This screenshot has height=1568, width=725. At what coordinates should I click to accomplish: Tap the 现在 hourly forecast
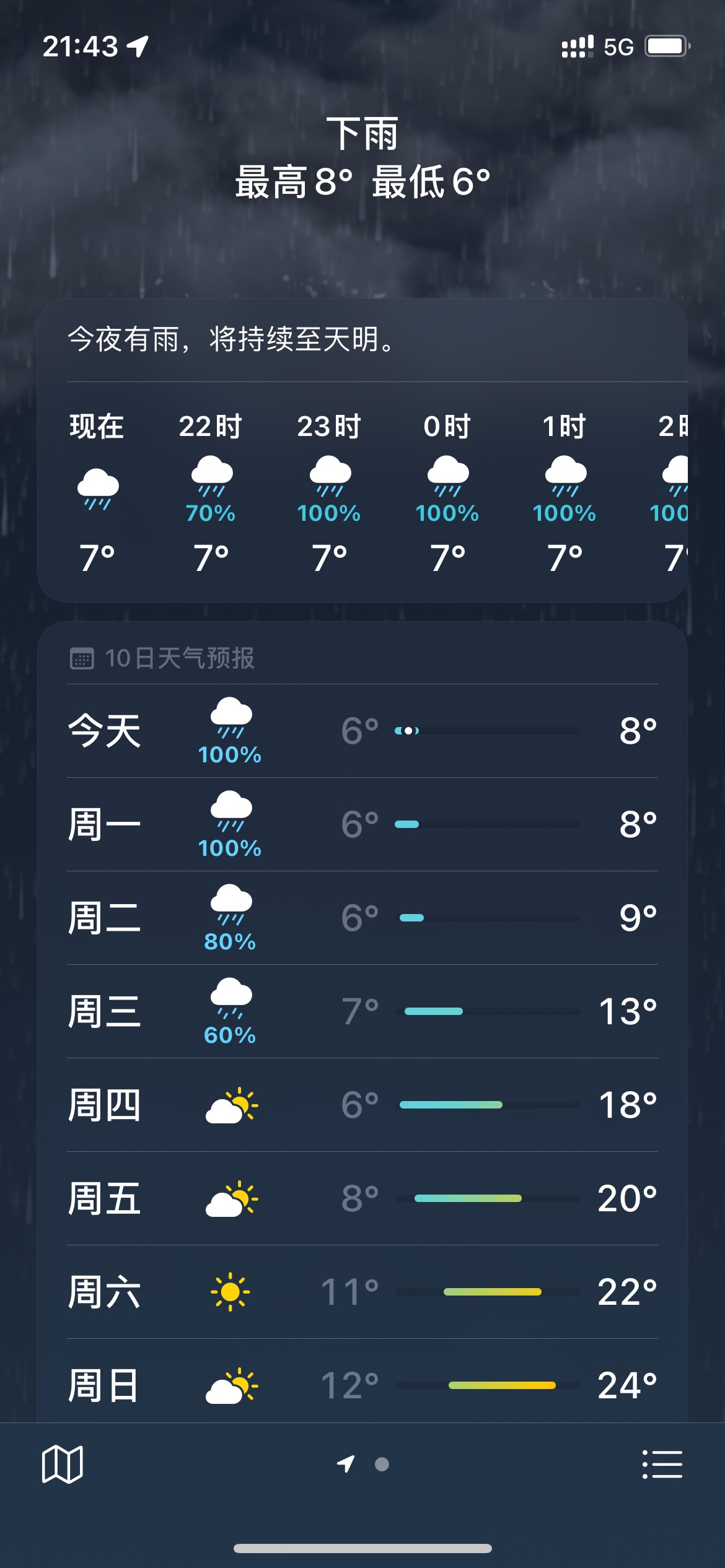click(x=97, y=493)
